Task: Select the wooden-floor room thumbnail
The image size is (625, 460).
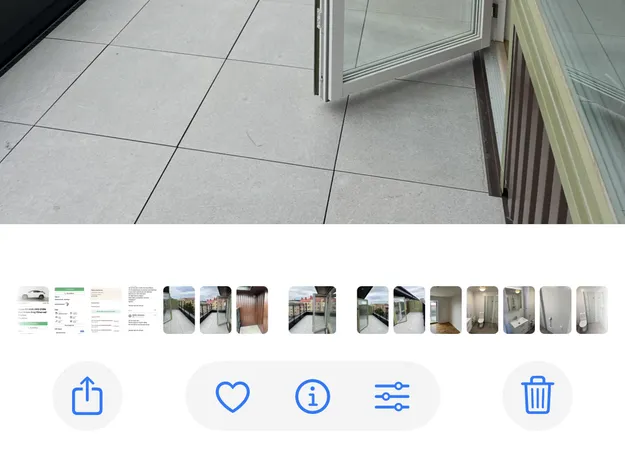Action: [x=446, y=310]
